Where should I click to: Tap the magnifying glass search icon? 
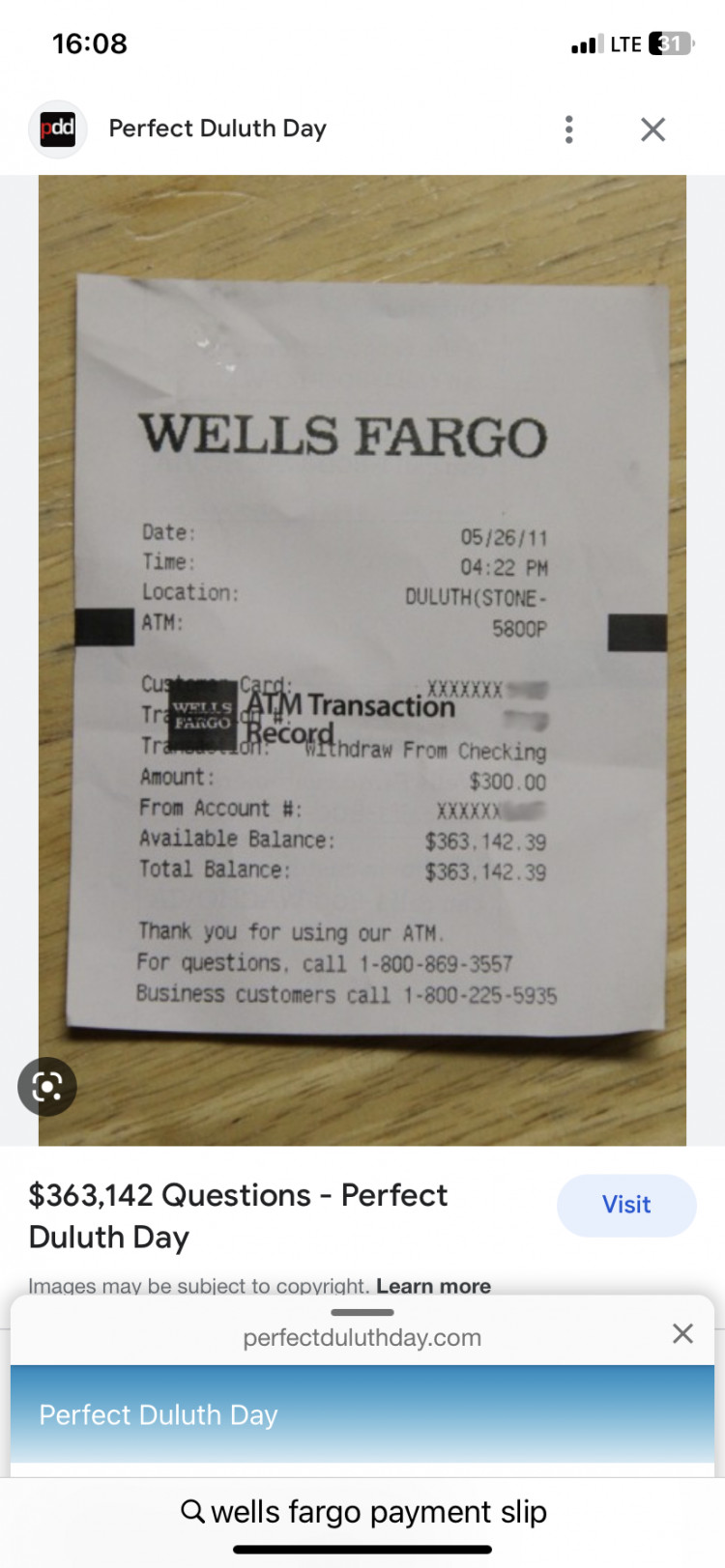coord(192,1511)
